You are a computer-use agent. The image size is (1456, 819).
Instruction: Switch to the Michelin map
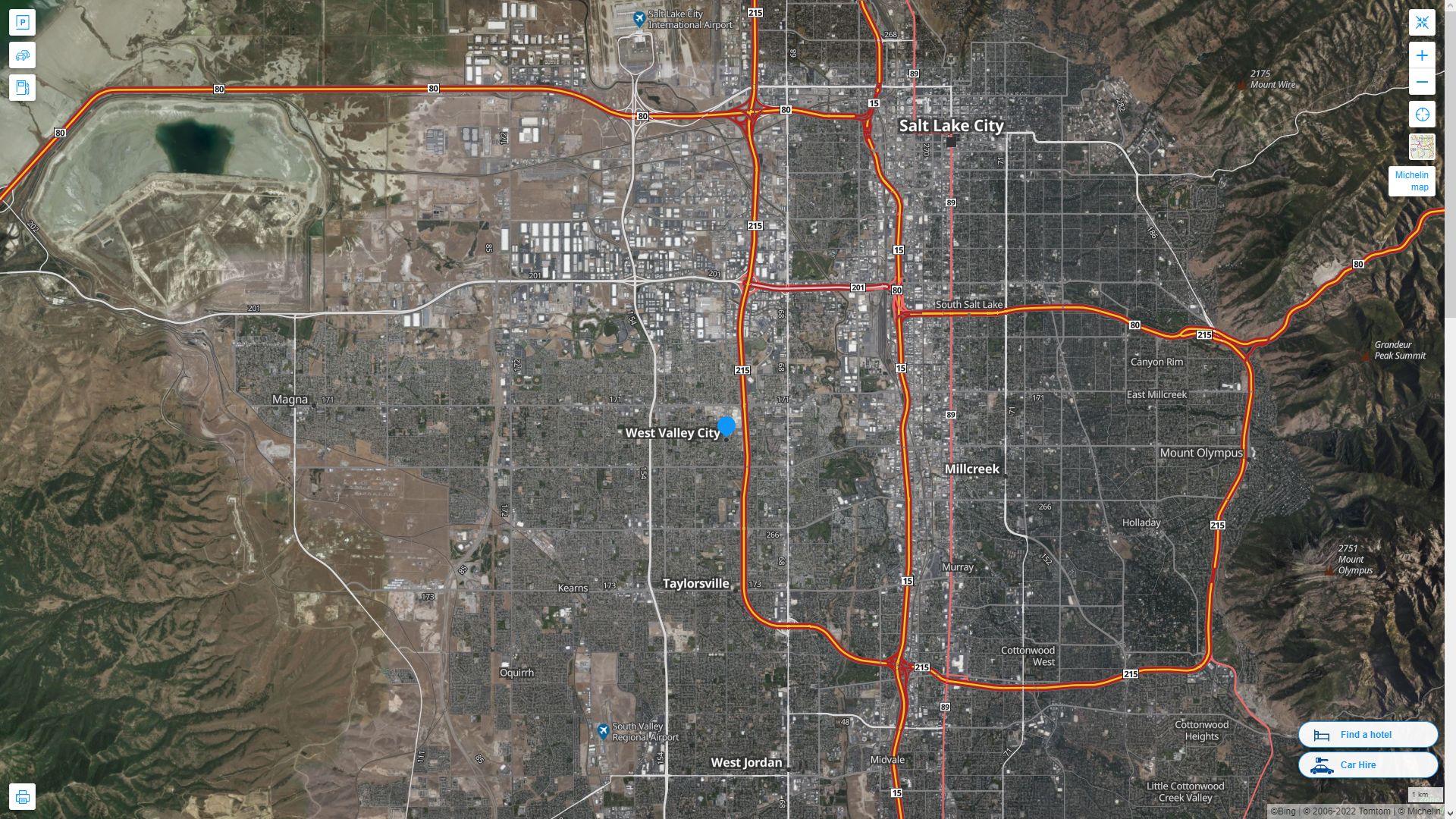coord(1411,181)
